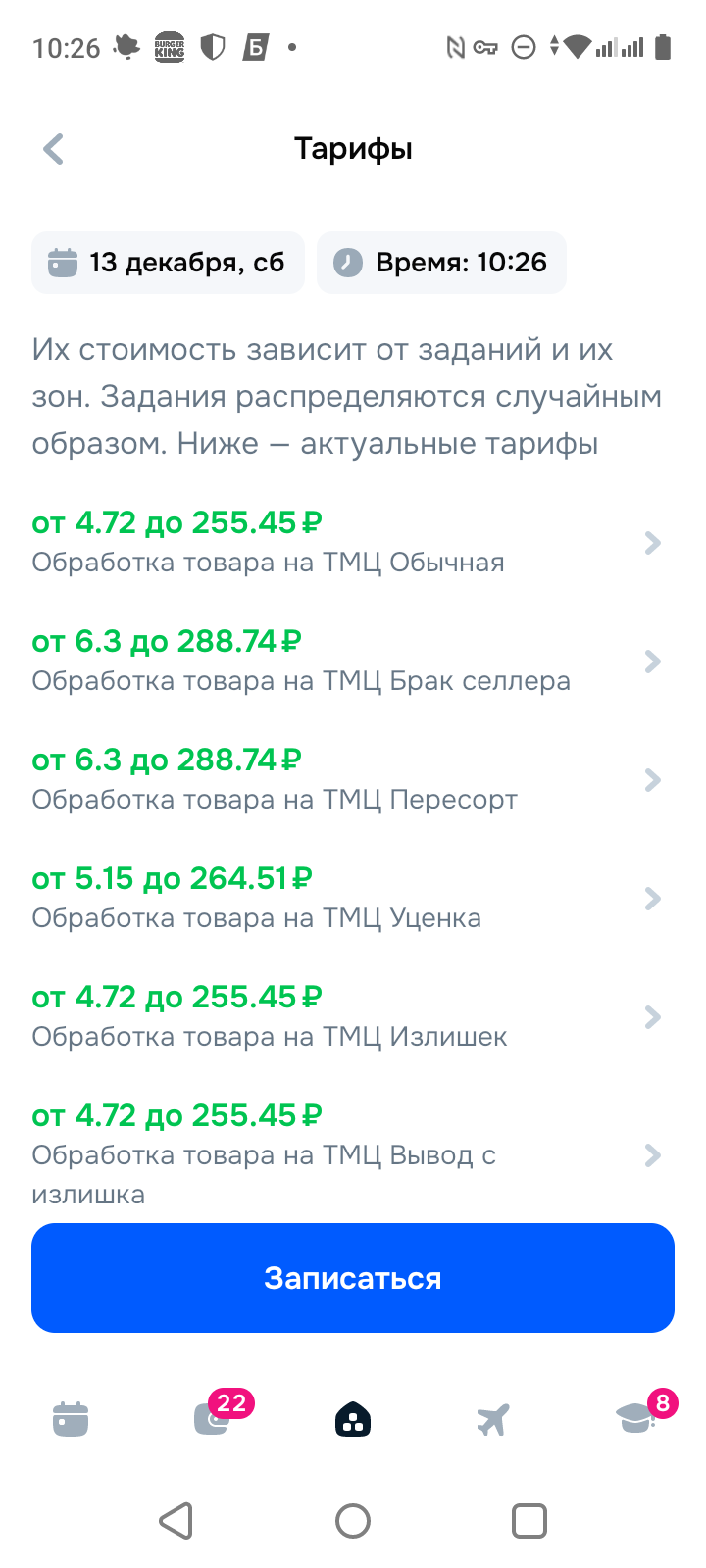This screenshot has height=1568, width=706.
Task: Open the ТМЦ Излишек tariff
Action: pyautogui.click(x=347, y=1017)
